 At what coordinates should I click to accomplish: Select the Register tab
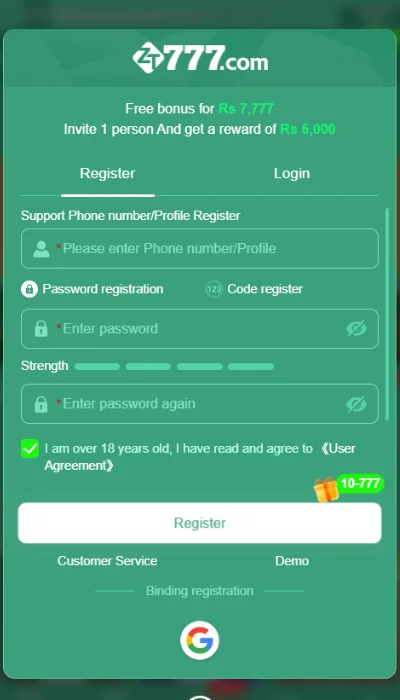(107, 174)
